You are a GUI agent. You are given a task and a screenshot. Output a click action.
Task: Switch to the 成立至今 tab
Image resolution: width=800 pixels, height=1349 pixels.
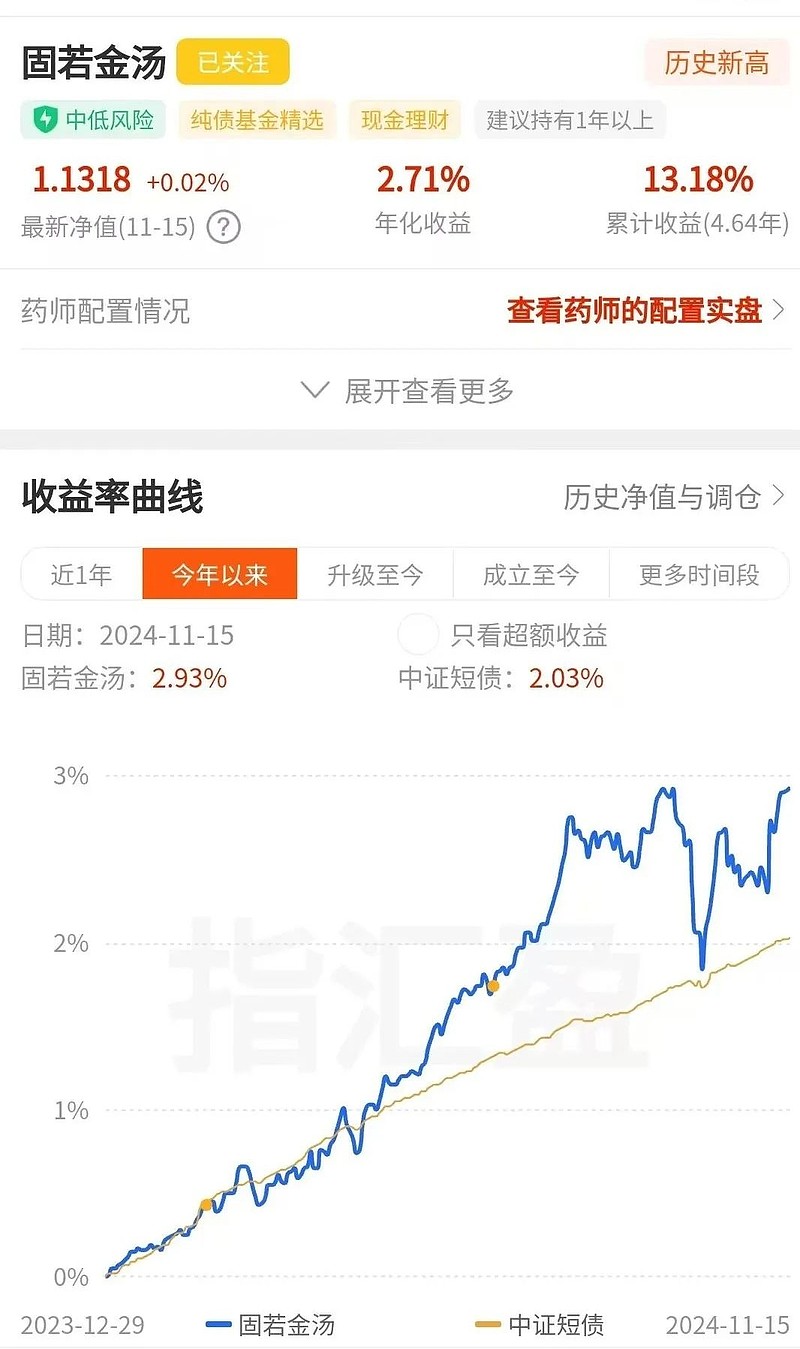[x=531, y=574]
